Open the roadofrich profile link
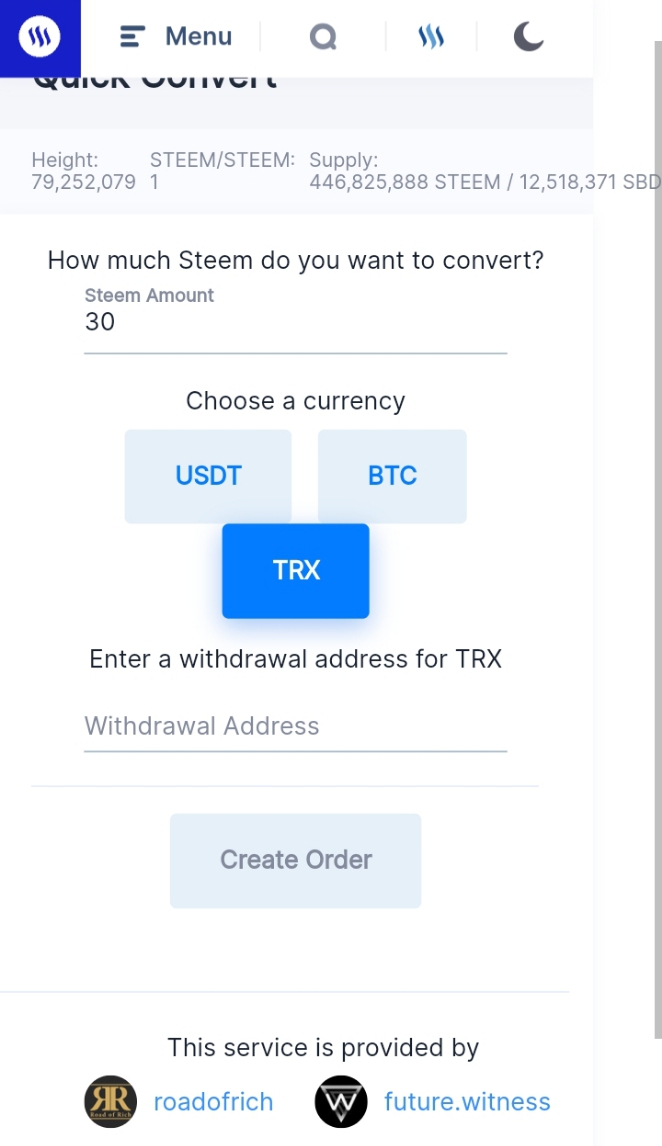This screenshot has width=662, height=1146. click(x=213, y=1101)
